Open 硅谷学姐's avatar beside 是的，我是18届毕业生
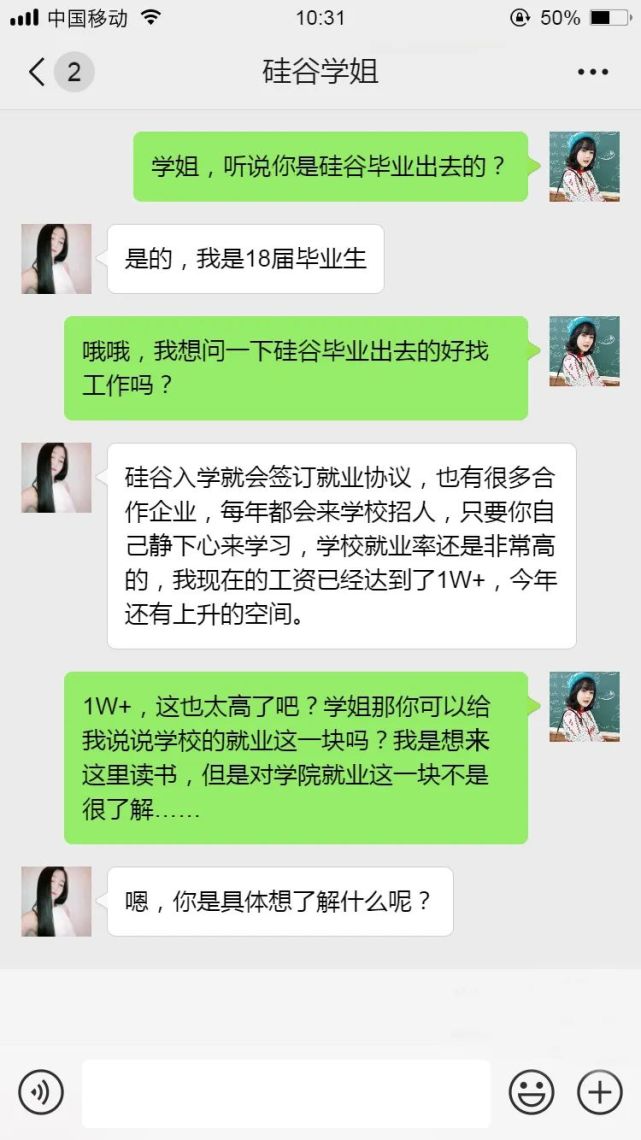 56,259
